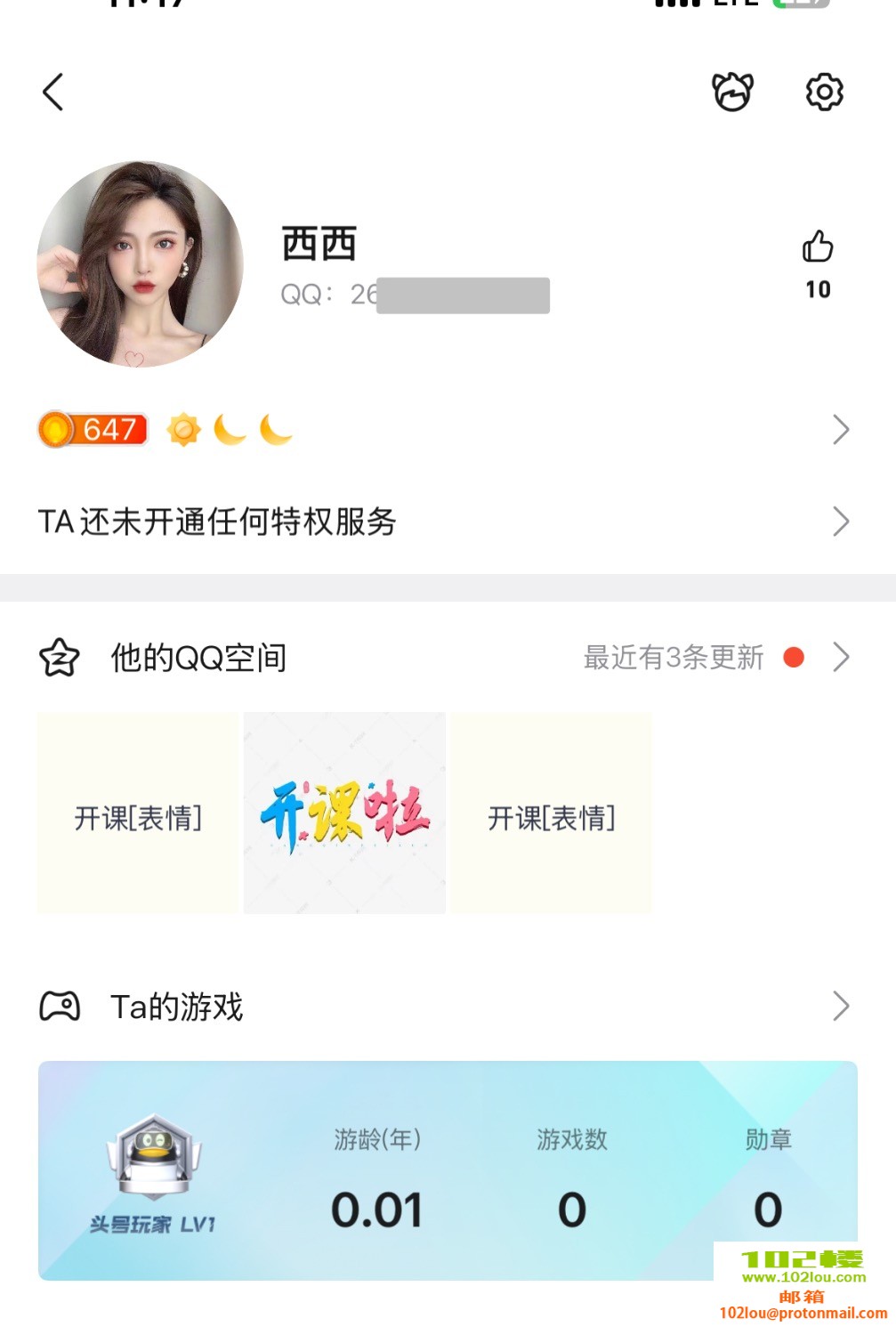
Task: Open the TA还未开通任何特权服务 row
Action: click(x=443, y=522)
